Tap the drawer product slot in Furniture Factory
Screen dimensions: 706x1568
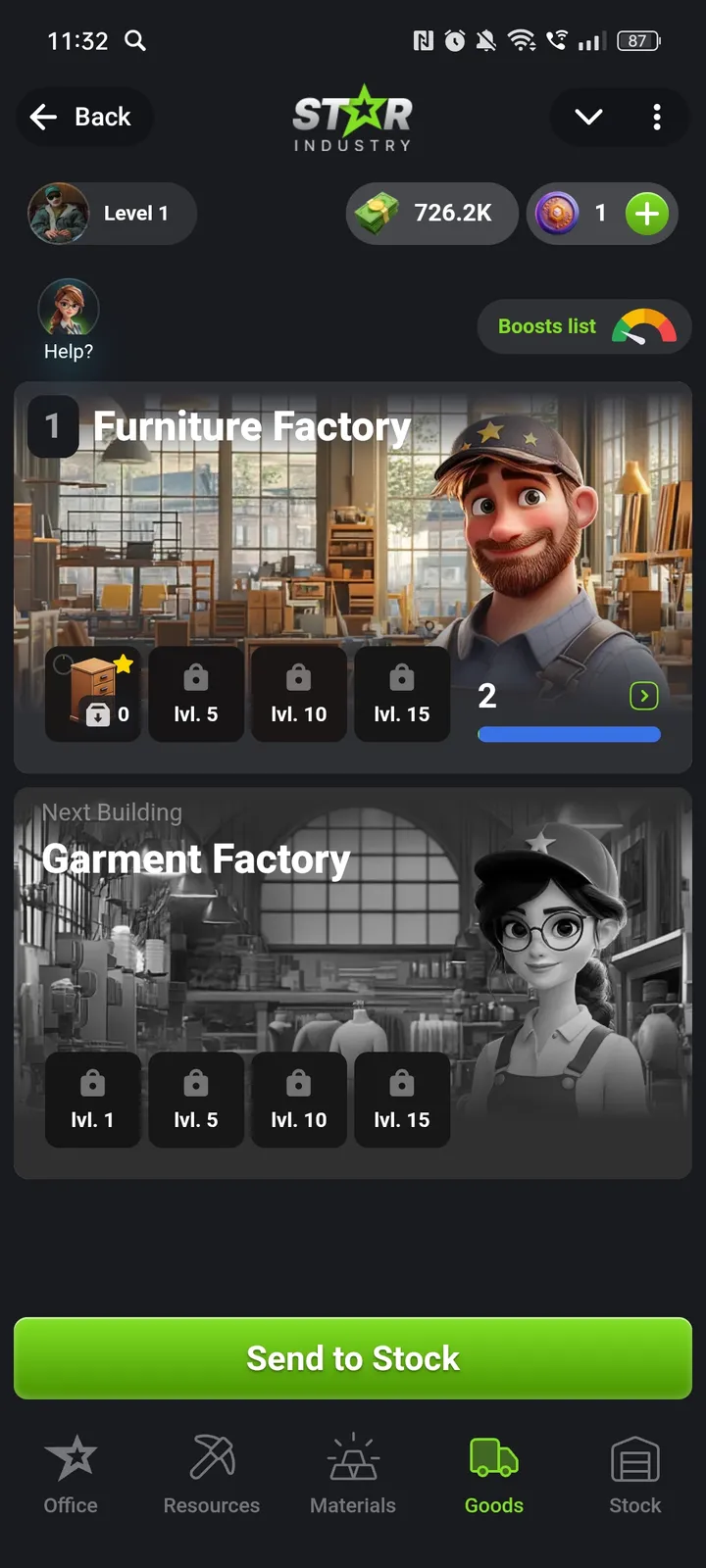(x=93, y=694)
